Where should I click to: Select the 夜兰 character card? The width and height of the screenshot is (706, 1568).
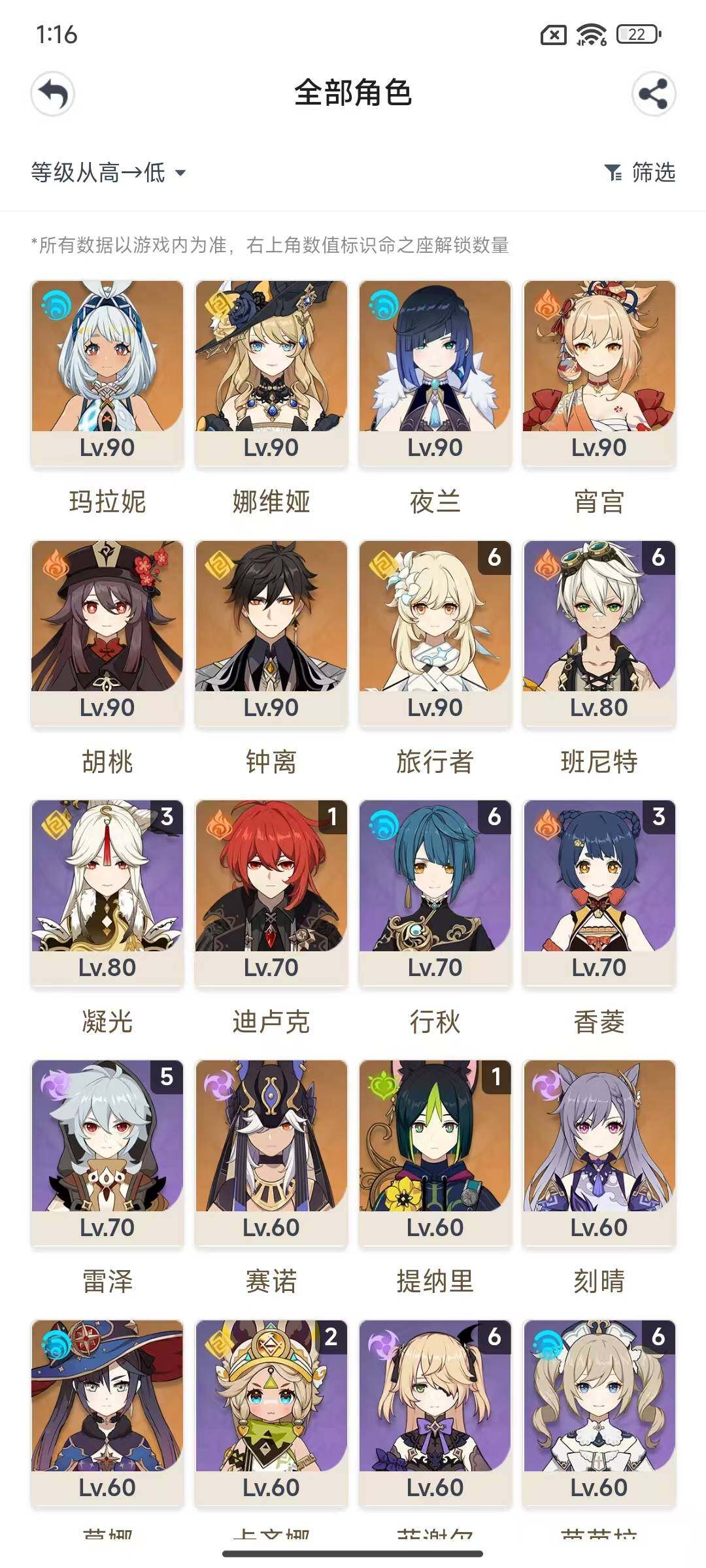(x=435, y=372)
